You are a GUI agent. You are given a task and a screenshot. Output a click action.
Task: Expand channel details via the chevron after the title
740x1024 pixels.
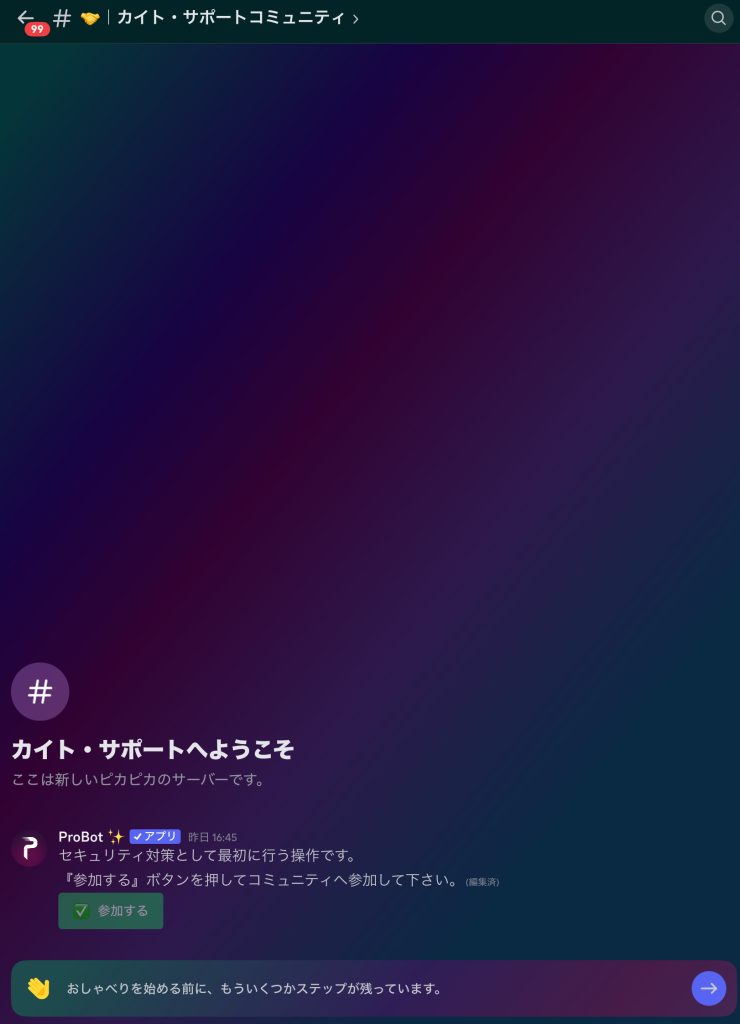pos(356,18)
